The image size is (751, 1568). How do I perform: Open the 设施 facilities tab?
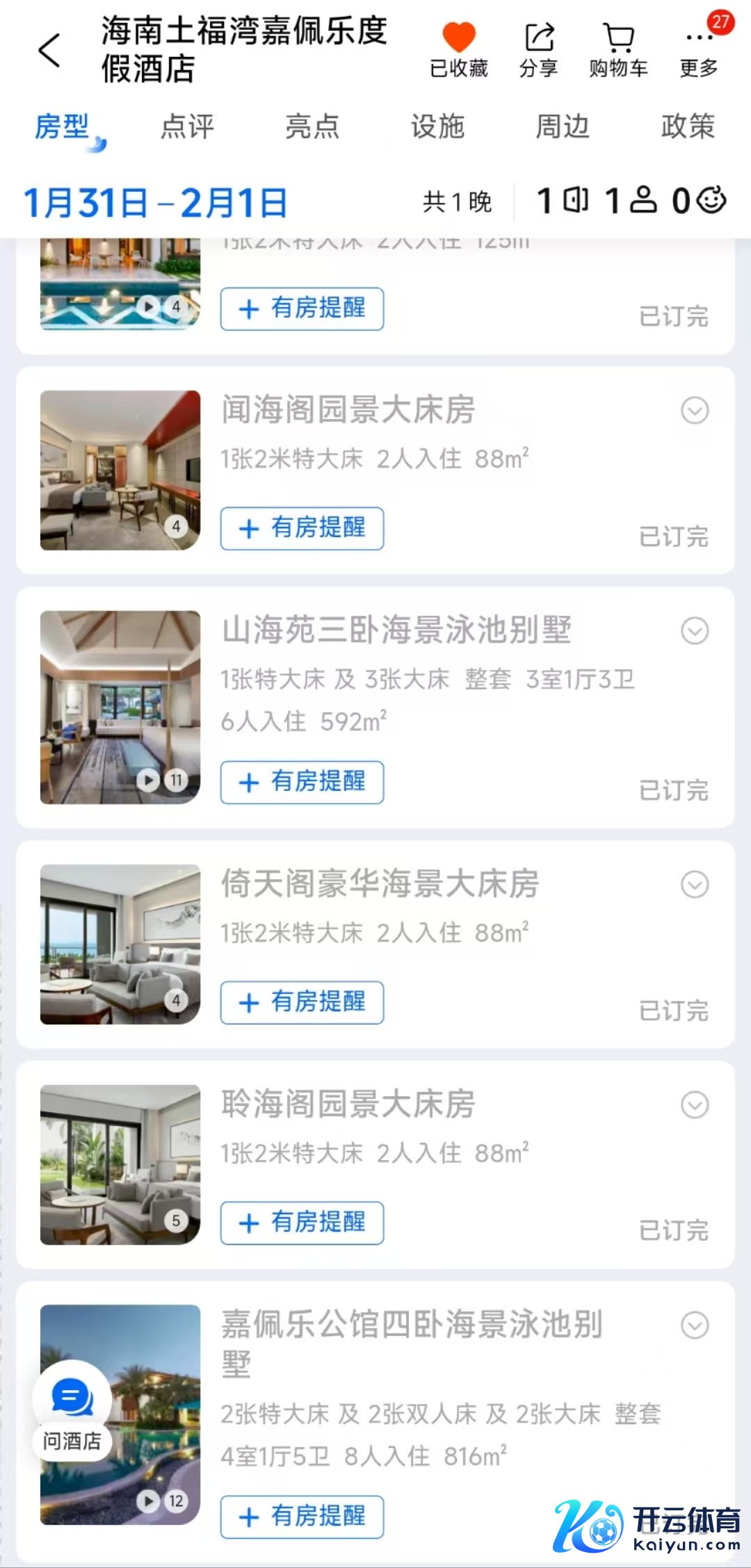coord(437,126)
